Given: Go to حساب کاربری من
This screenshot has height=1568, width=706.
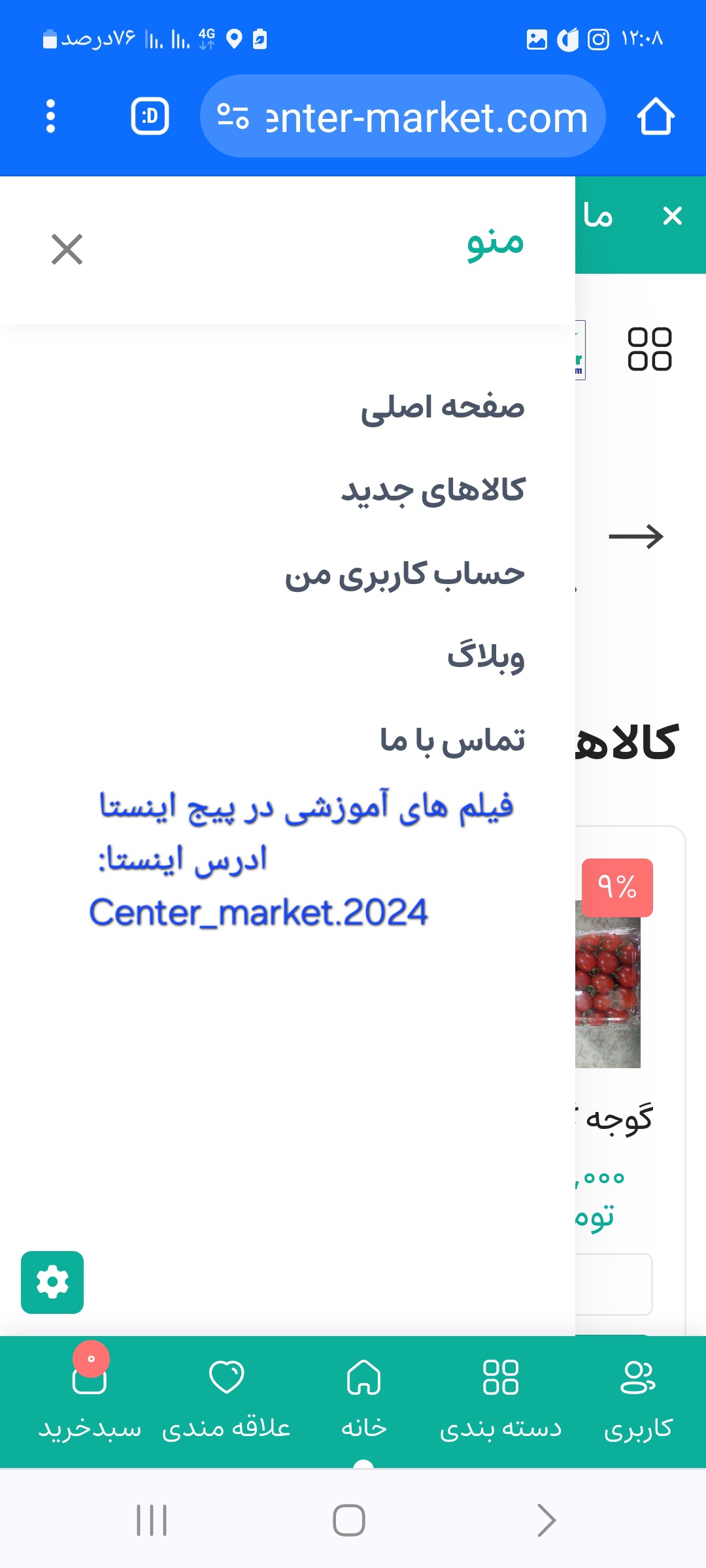Looking at the screenshot, I should 405,574.
